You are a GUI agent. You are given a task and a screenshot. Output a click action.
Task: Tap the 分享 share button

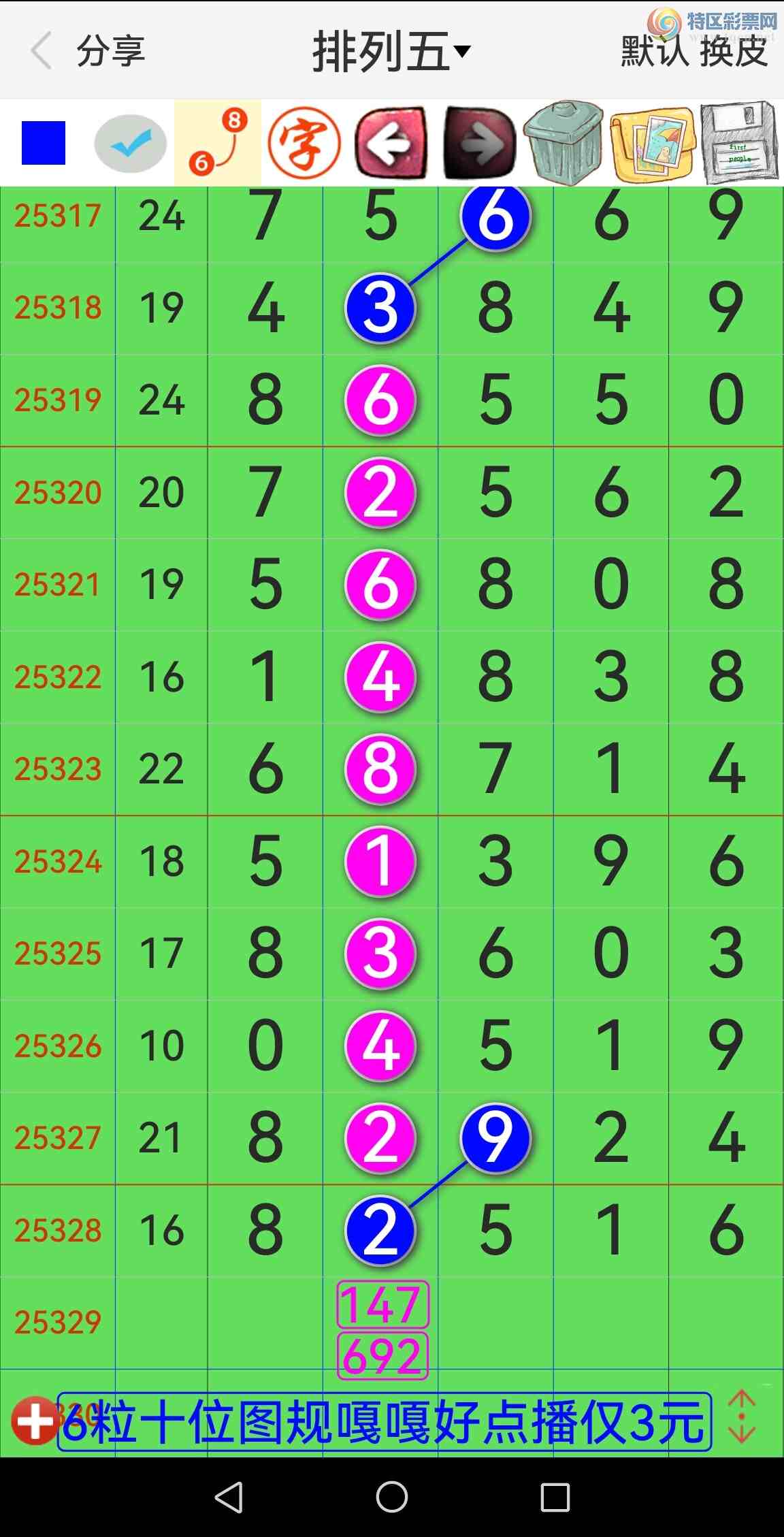click(111, 51)
